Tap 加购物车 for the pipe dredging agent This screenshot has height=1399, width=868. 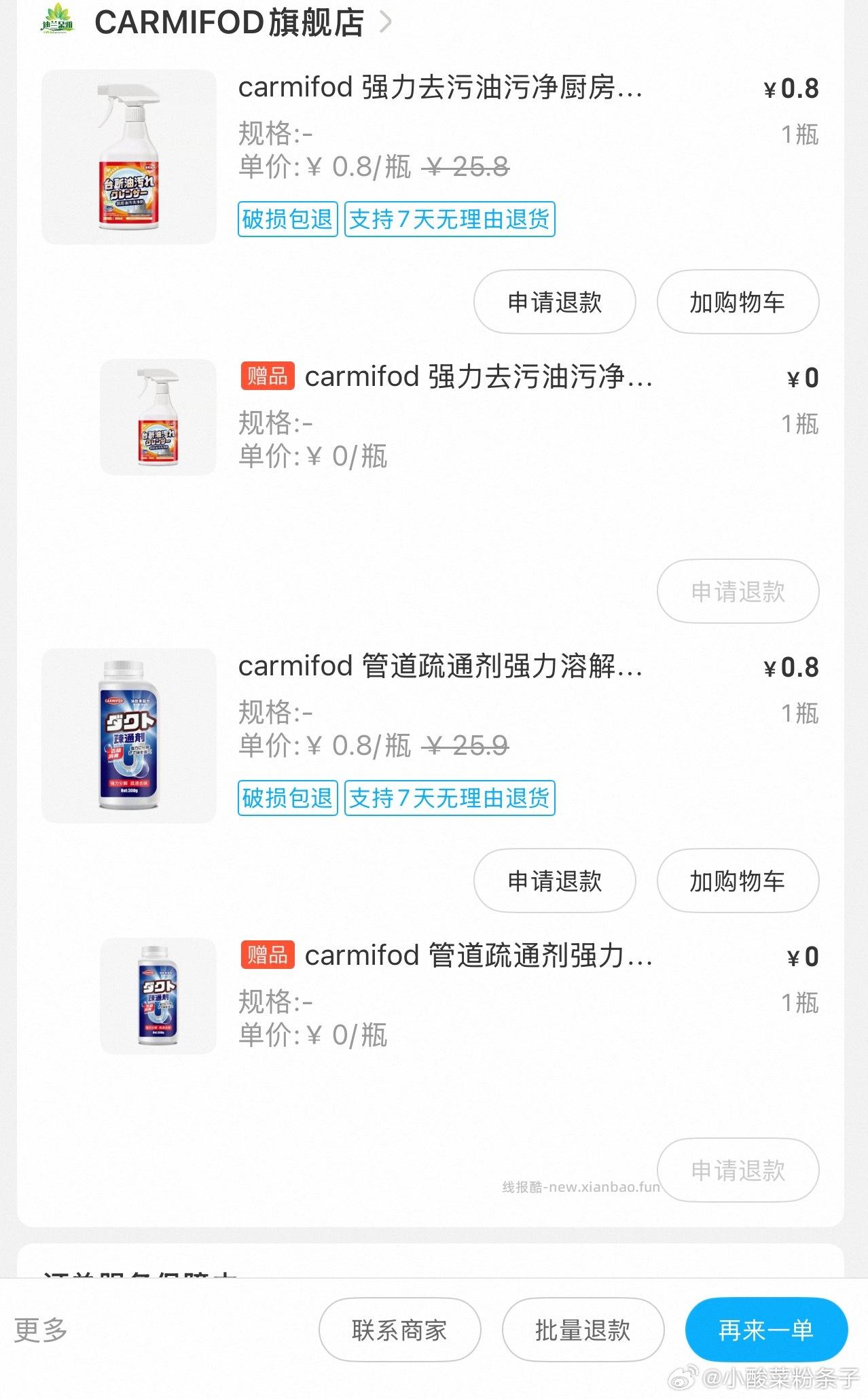(x=738, y=881)
